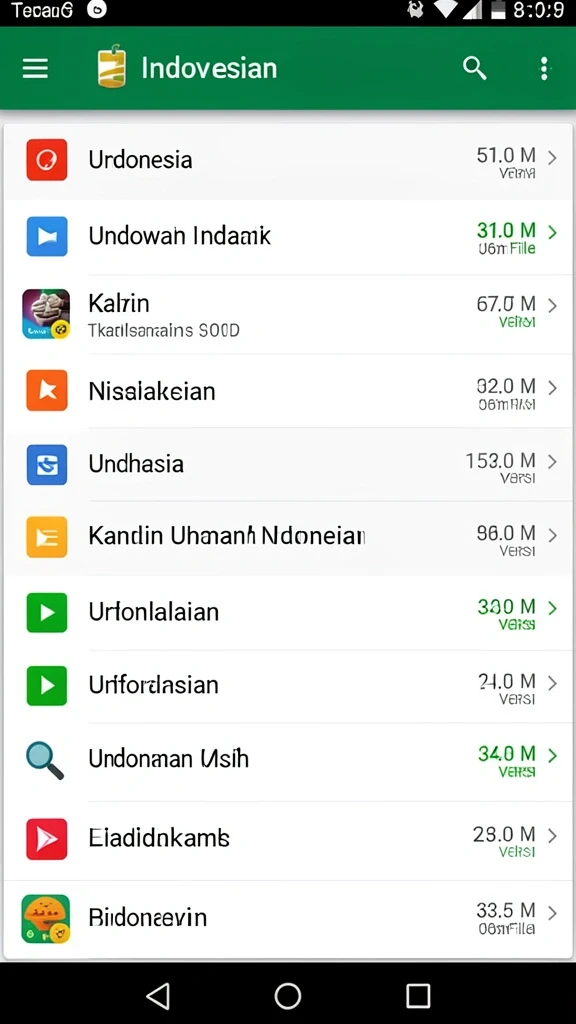576x1024 pixels.
Task: Open the hamburger drawer menu
Action: [x=35, y=68]
